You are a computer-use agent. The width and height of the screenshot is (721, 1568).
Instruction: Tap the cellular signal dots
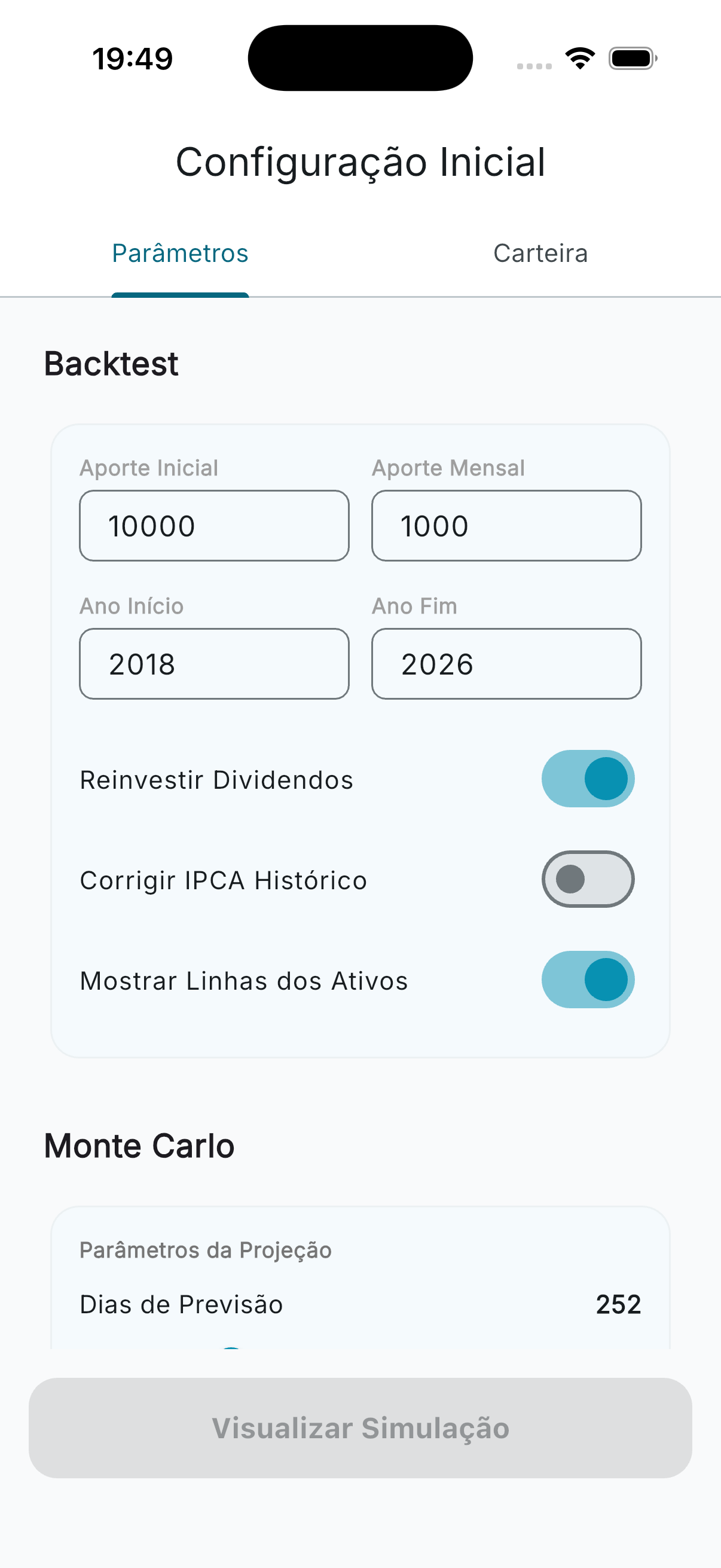pos(536,64)
